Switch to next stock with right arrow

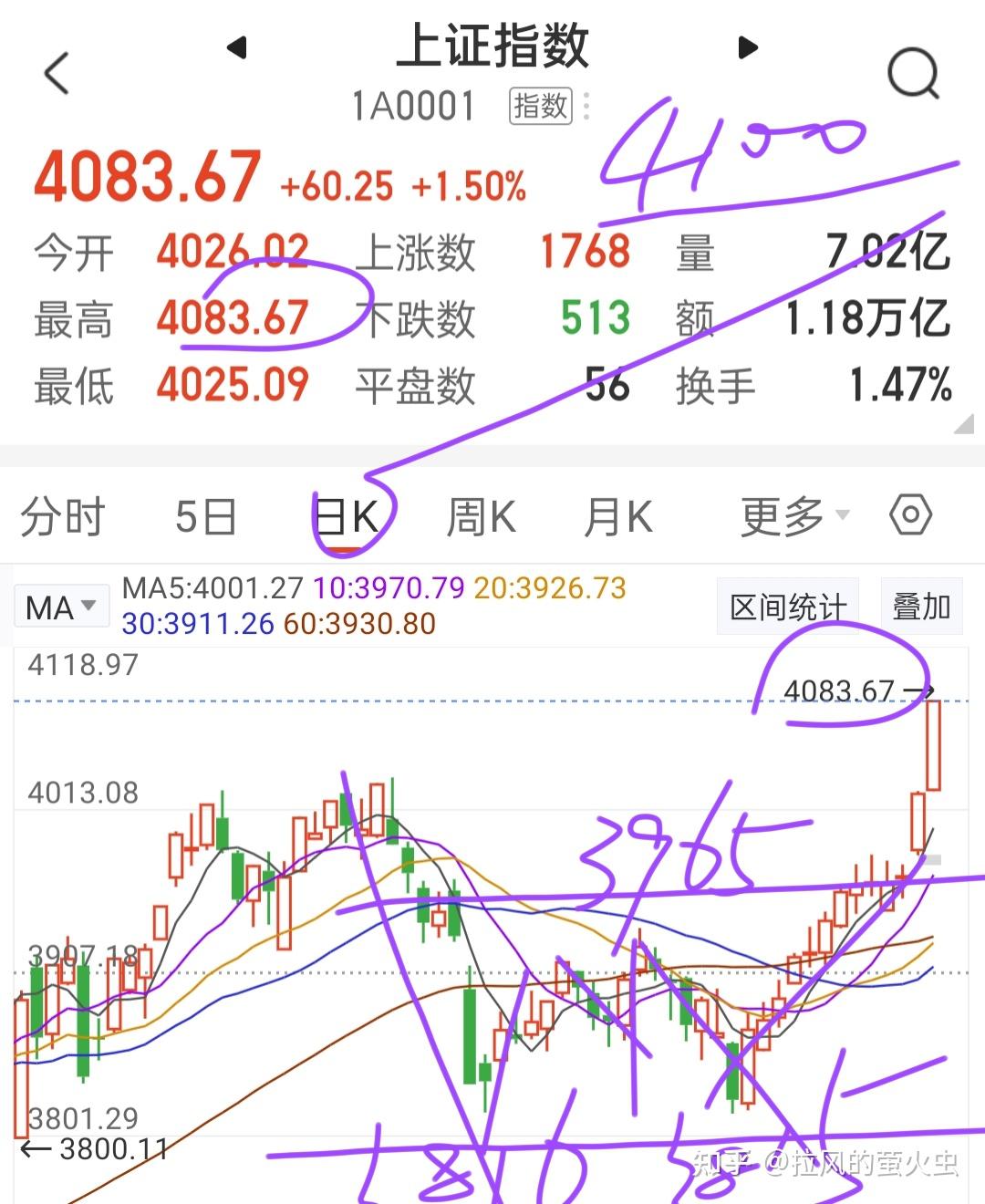click(748, 47)
